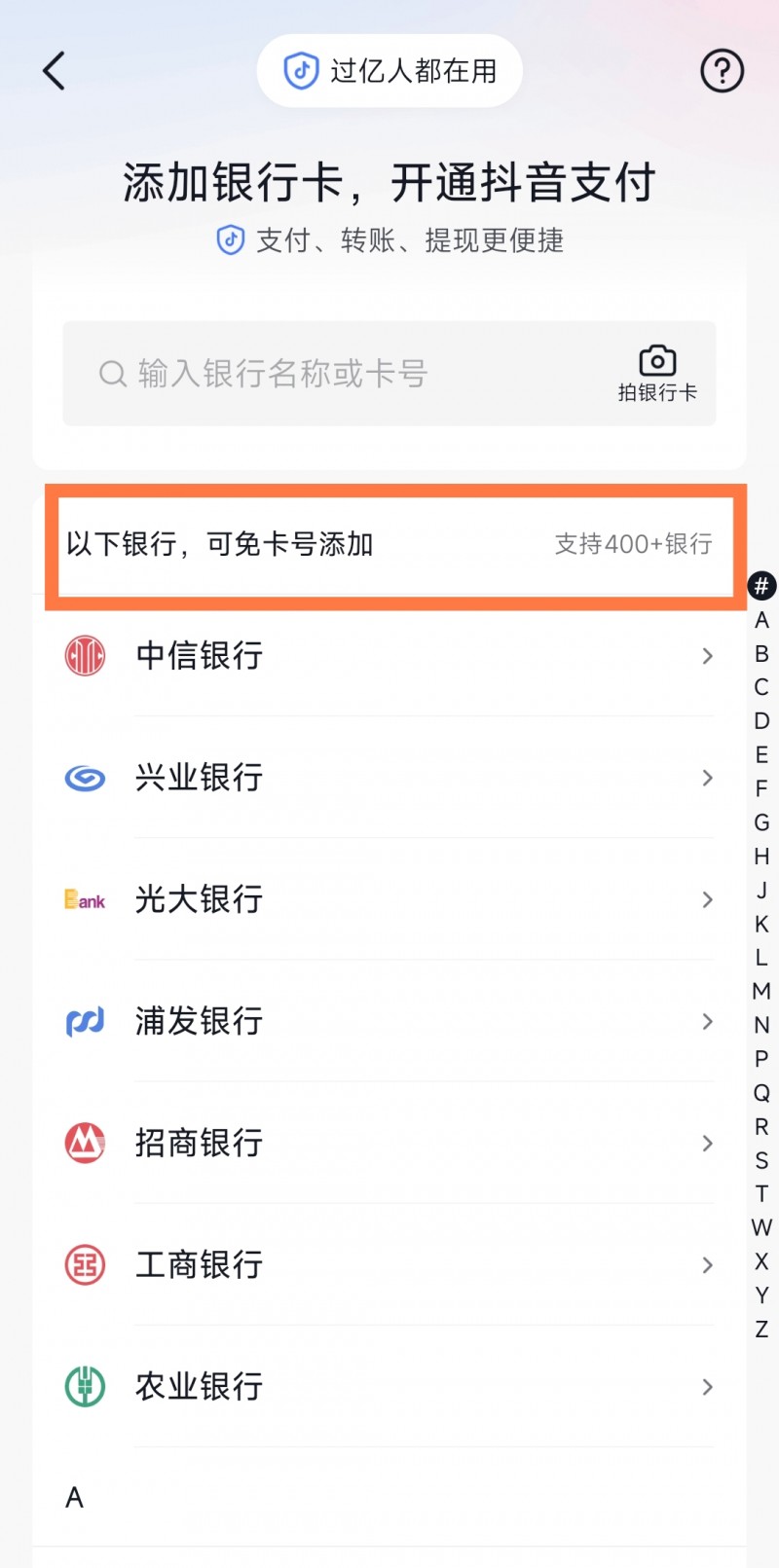Jump to letter Z in index
Viewport: 779px width, 1568px height.
[761, 1329]
